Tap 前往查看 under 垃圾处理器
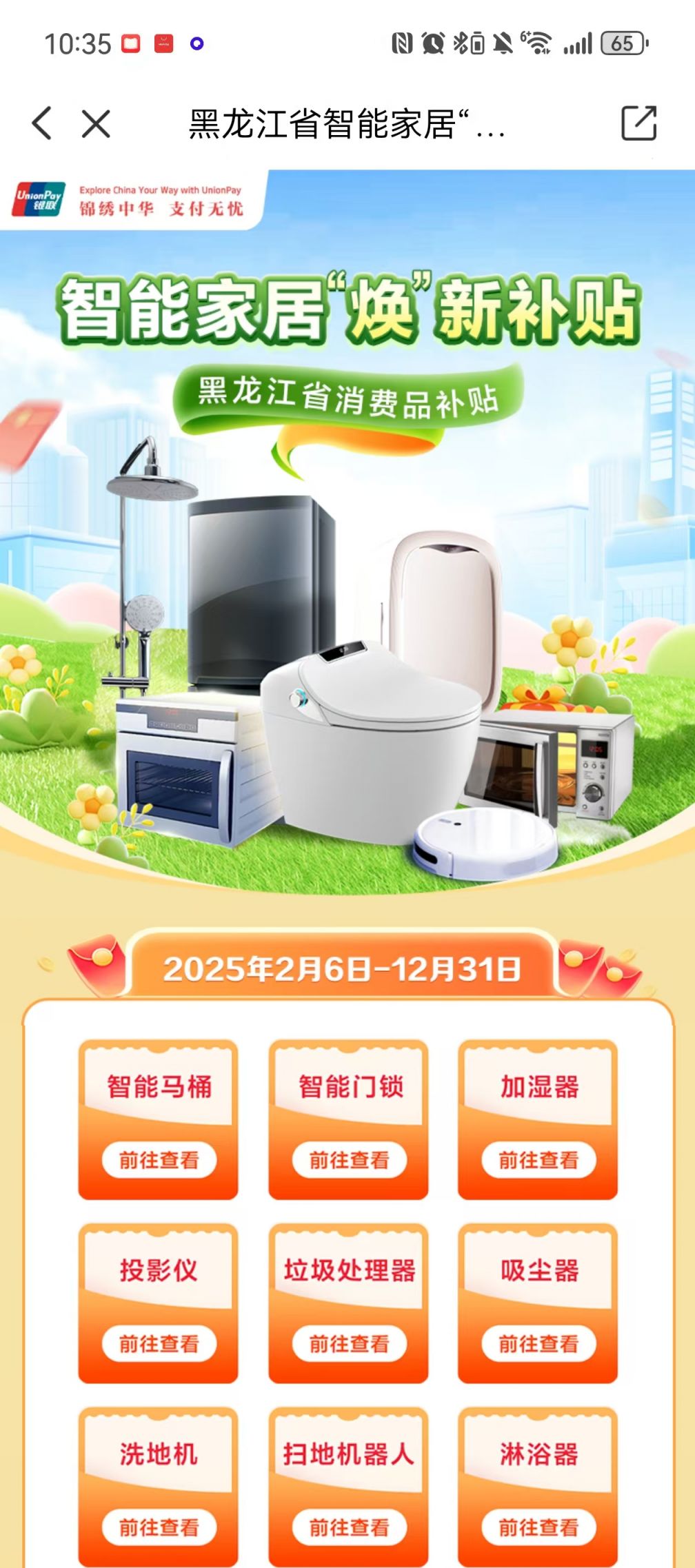 coord(349,1344)
